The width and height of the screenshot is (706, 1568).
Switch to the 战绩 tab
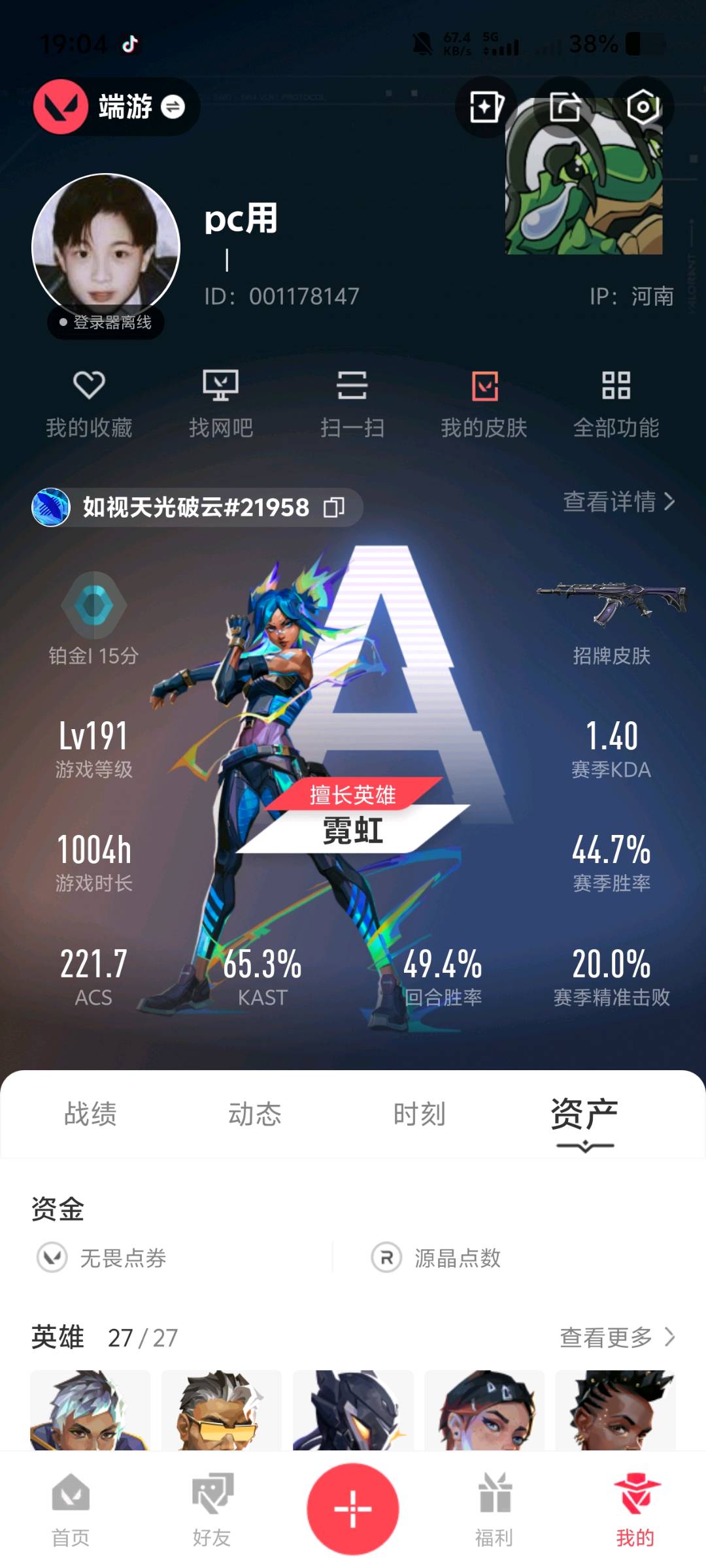(90, 1114)
